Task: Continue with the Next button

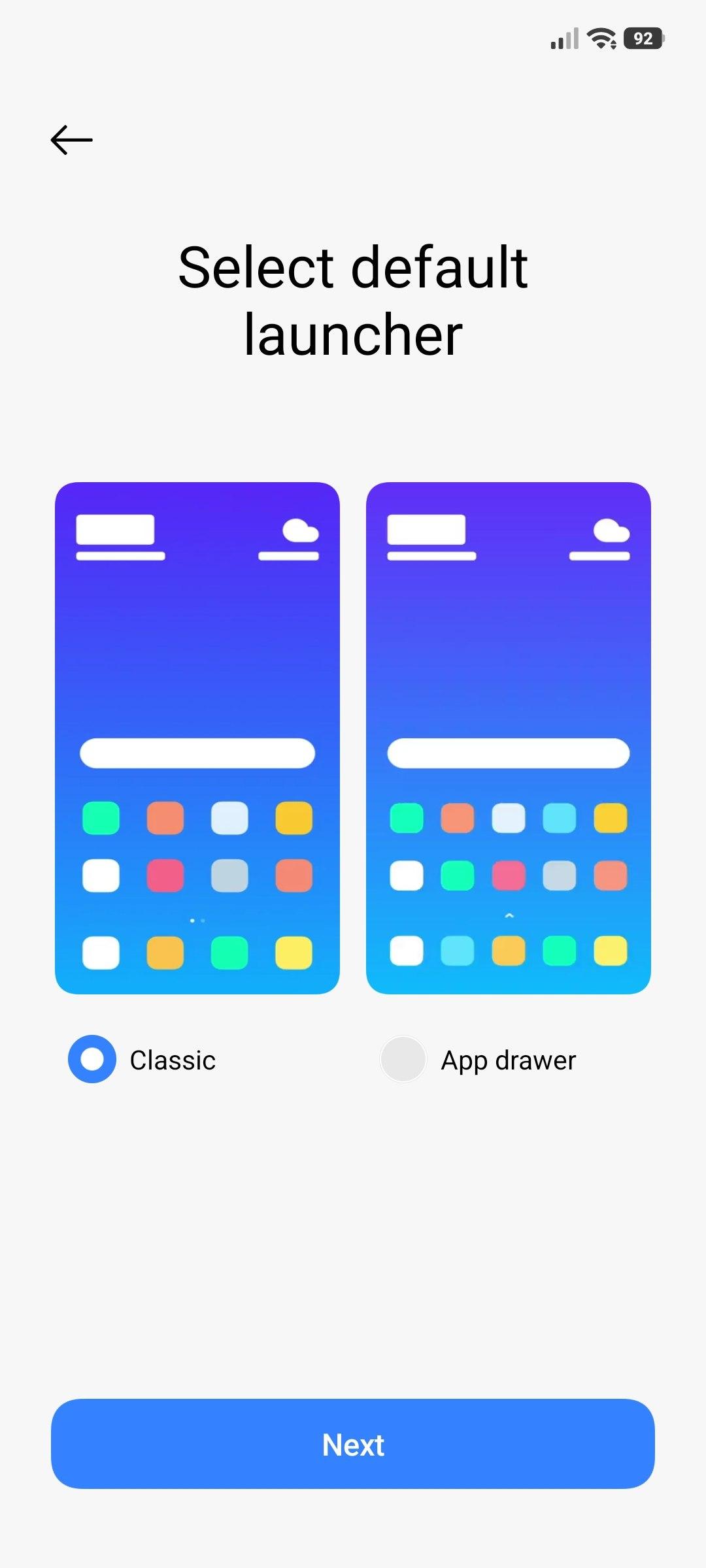Action: 353,1444
